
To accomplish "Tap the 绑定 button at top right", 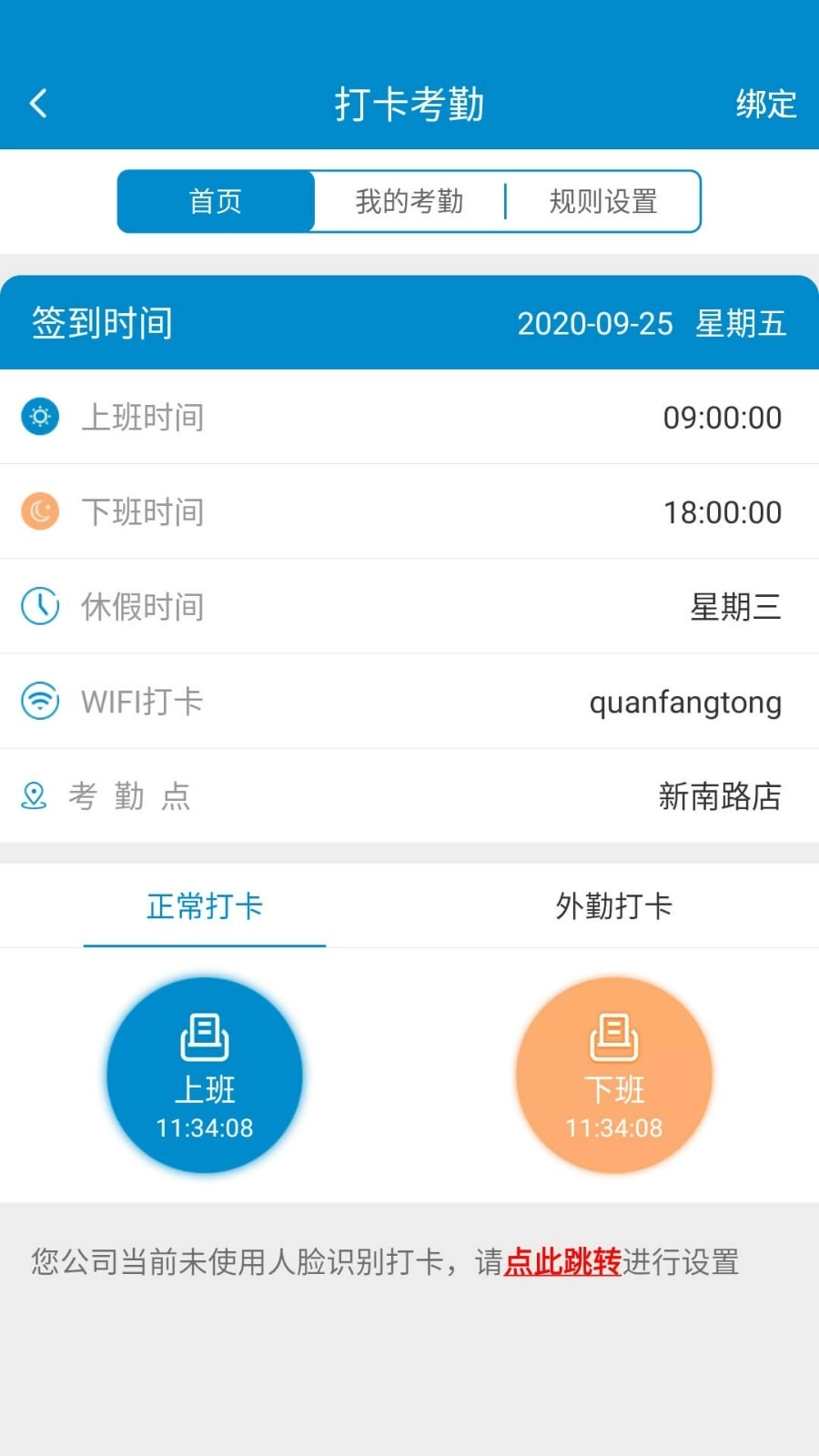I will 764,103.
